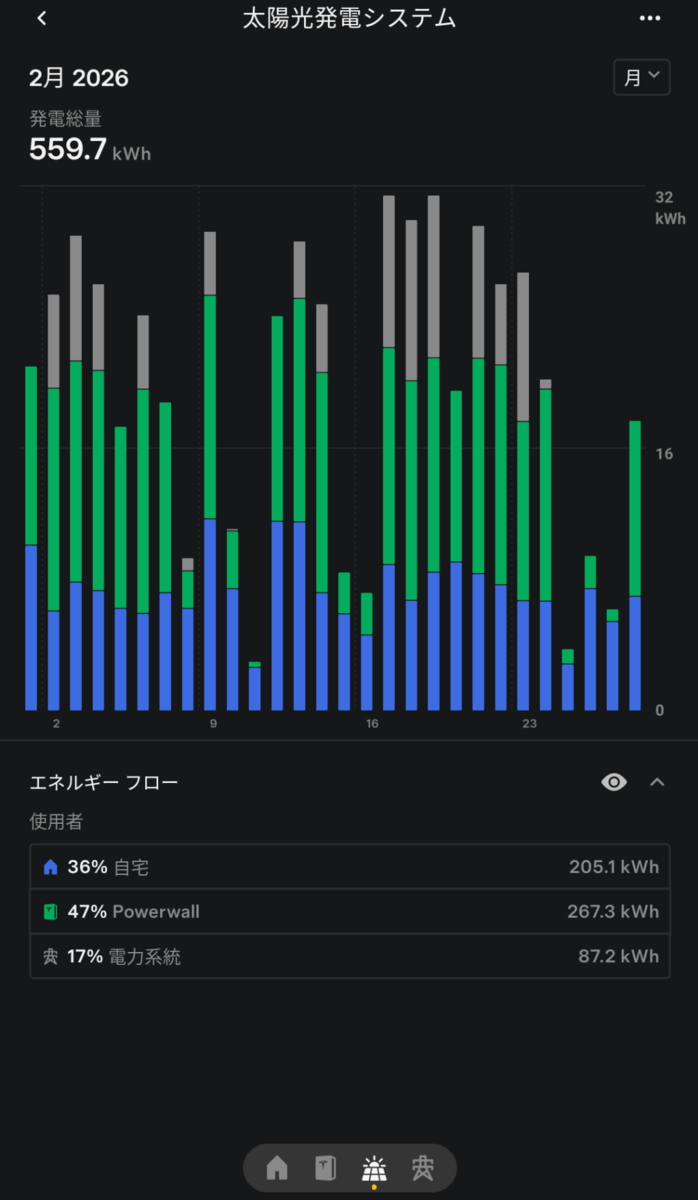This screenshot has height=1200, width=698.
Task: Toggle the eye visibility icon in エネルギー フロー
Action: 614,782
